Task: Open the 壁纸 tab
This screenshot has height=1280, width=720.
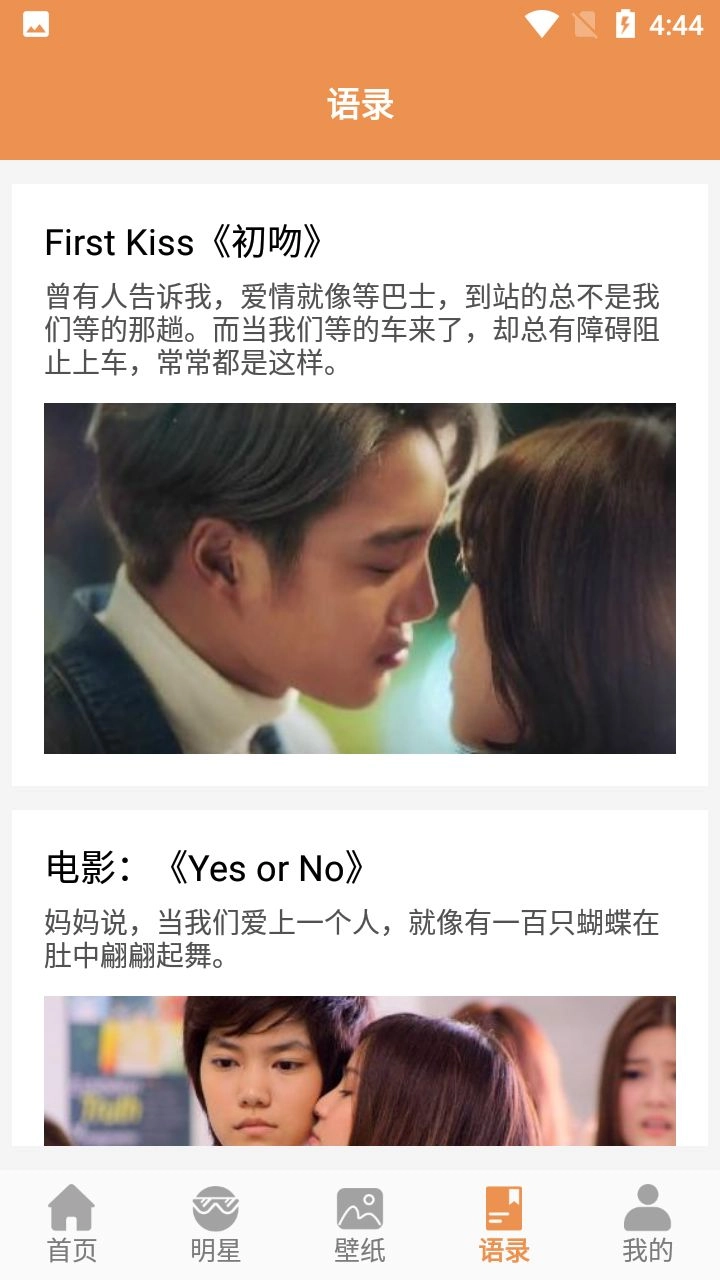Action: click(x=360, y=1224)
